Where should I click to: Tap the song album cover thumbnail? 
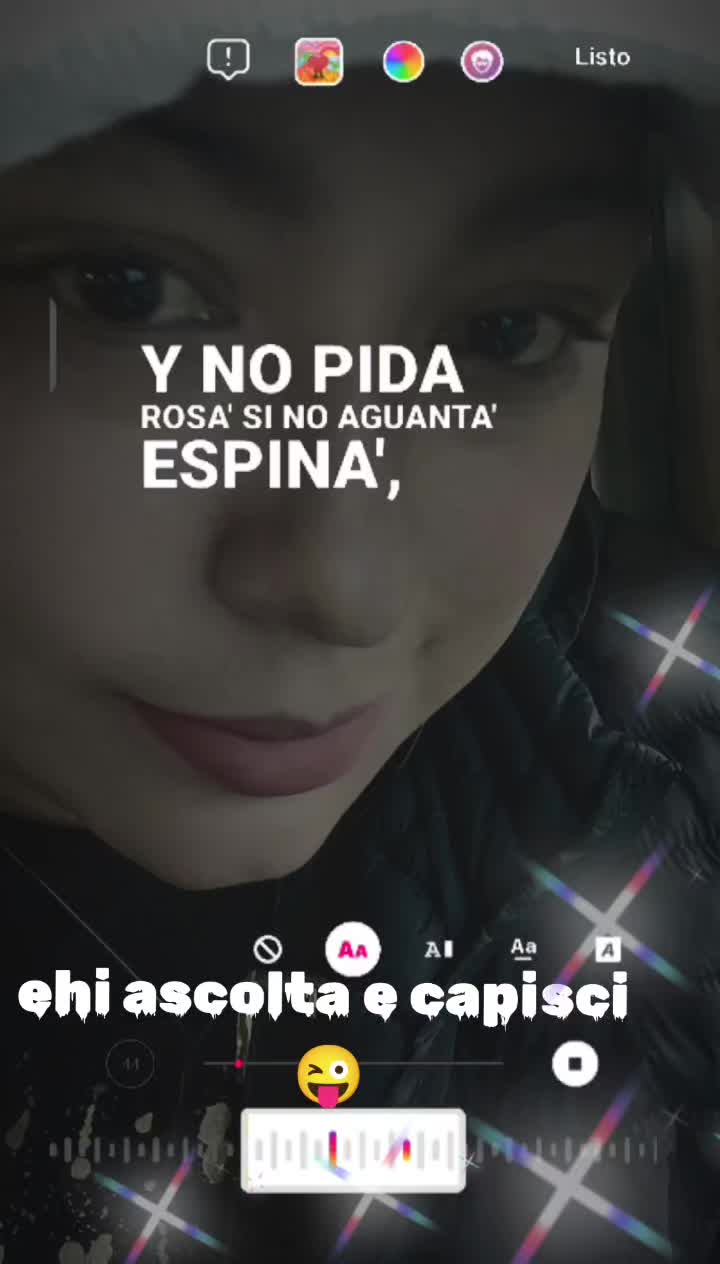click(x=319, y=62)
